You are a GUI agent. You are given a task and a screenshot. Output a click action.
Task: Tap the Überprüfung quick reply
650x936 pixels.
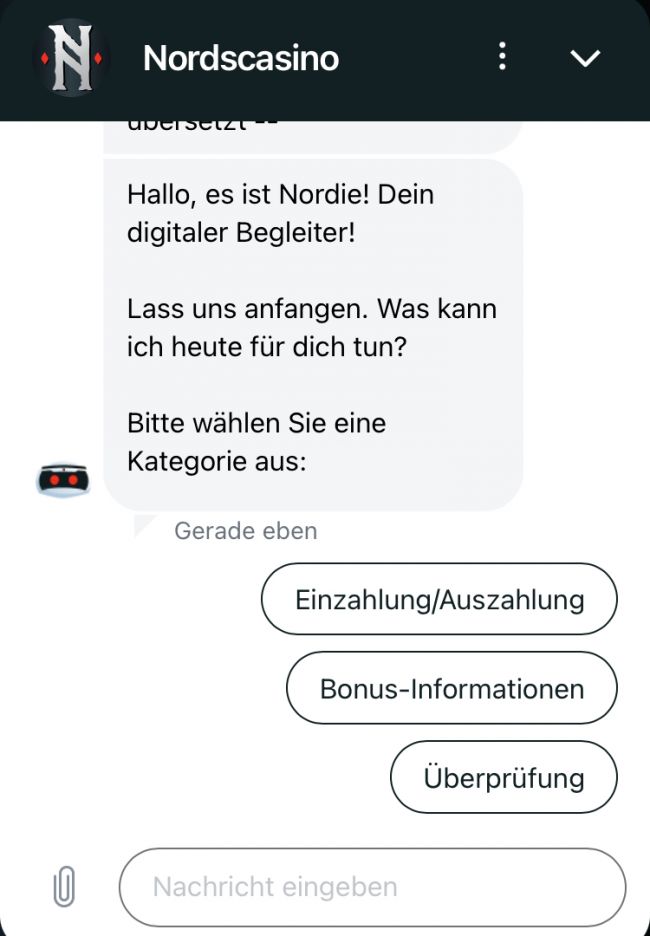click(503, 777)
